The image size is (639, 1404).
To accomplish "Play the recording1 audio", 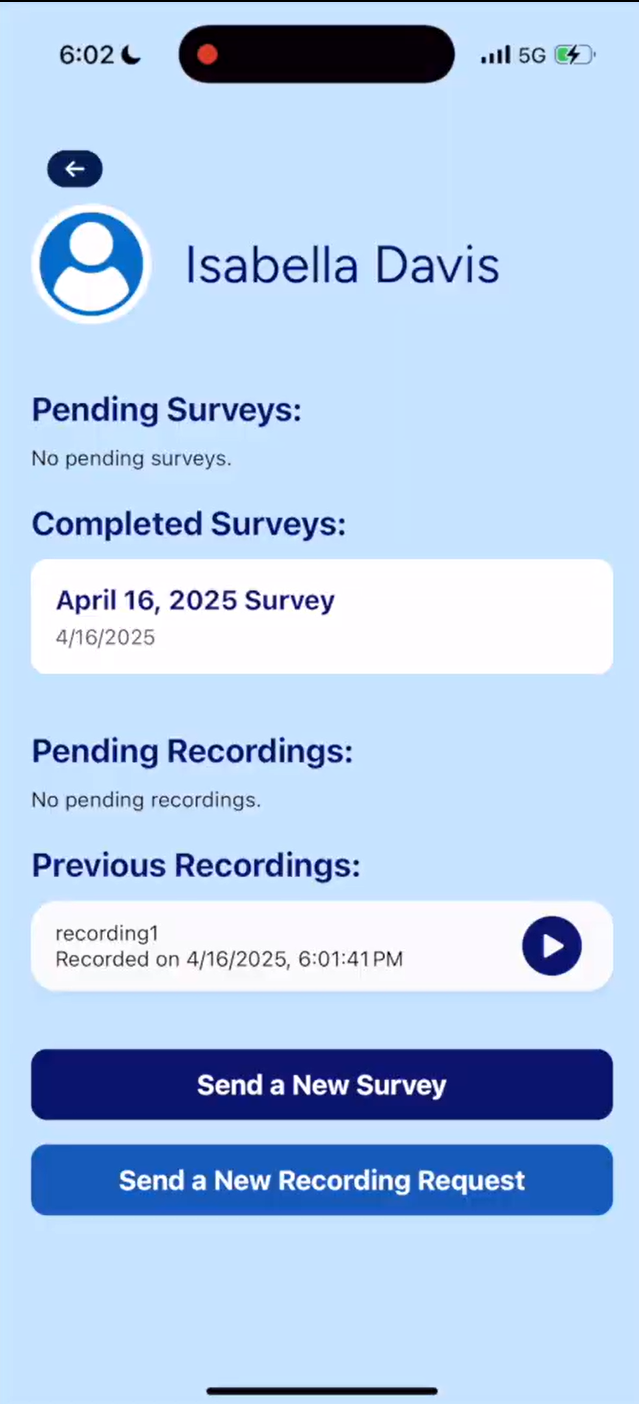I will [552, 946].
